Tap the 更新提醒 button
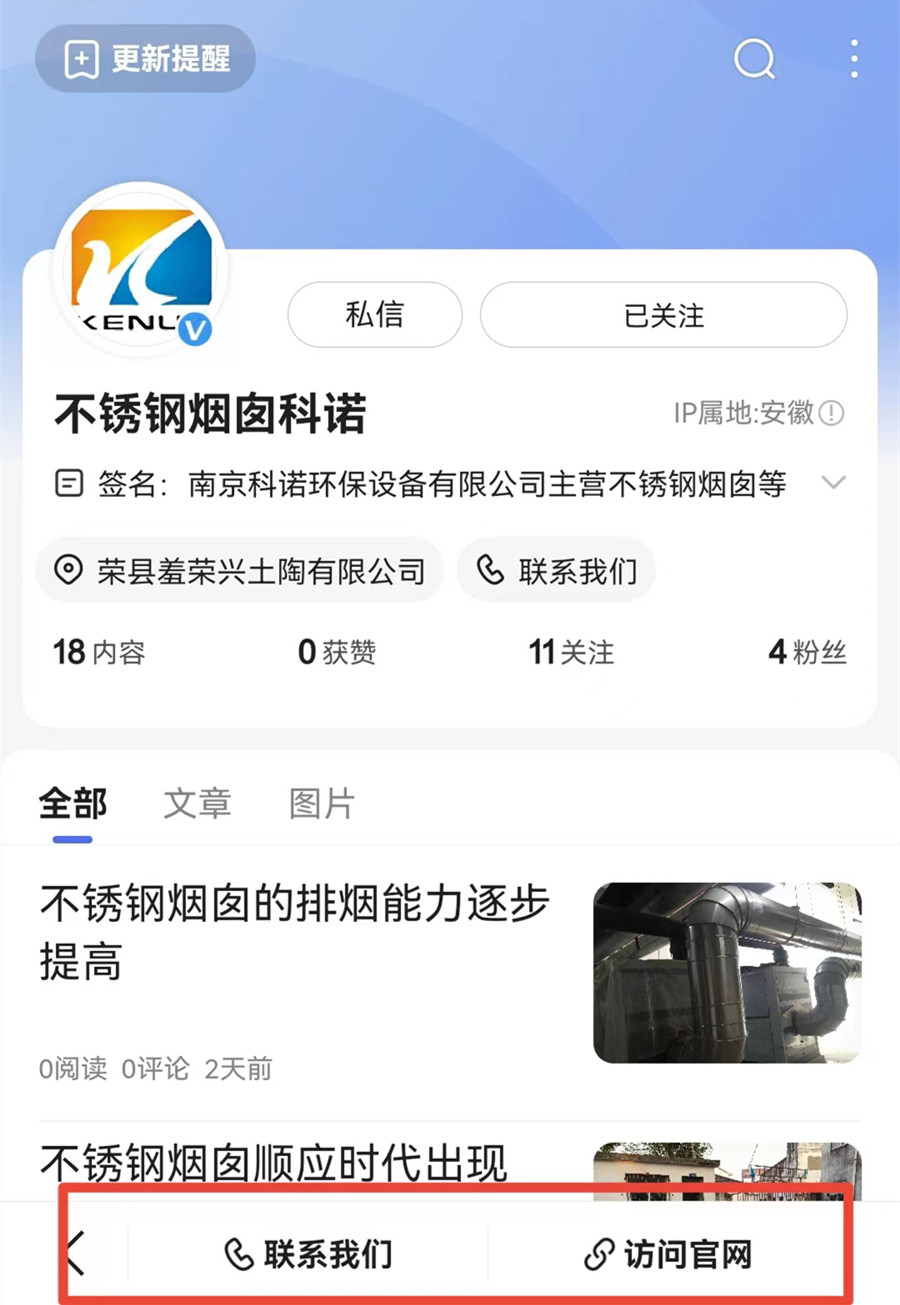The height and width of the screenshot is (1305, 900). click(146, 59)
